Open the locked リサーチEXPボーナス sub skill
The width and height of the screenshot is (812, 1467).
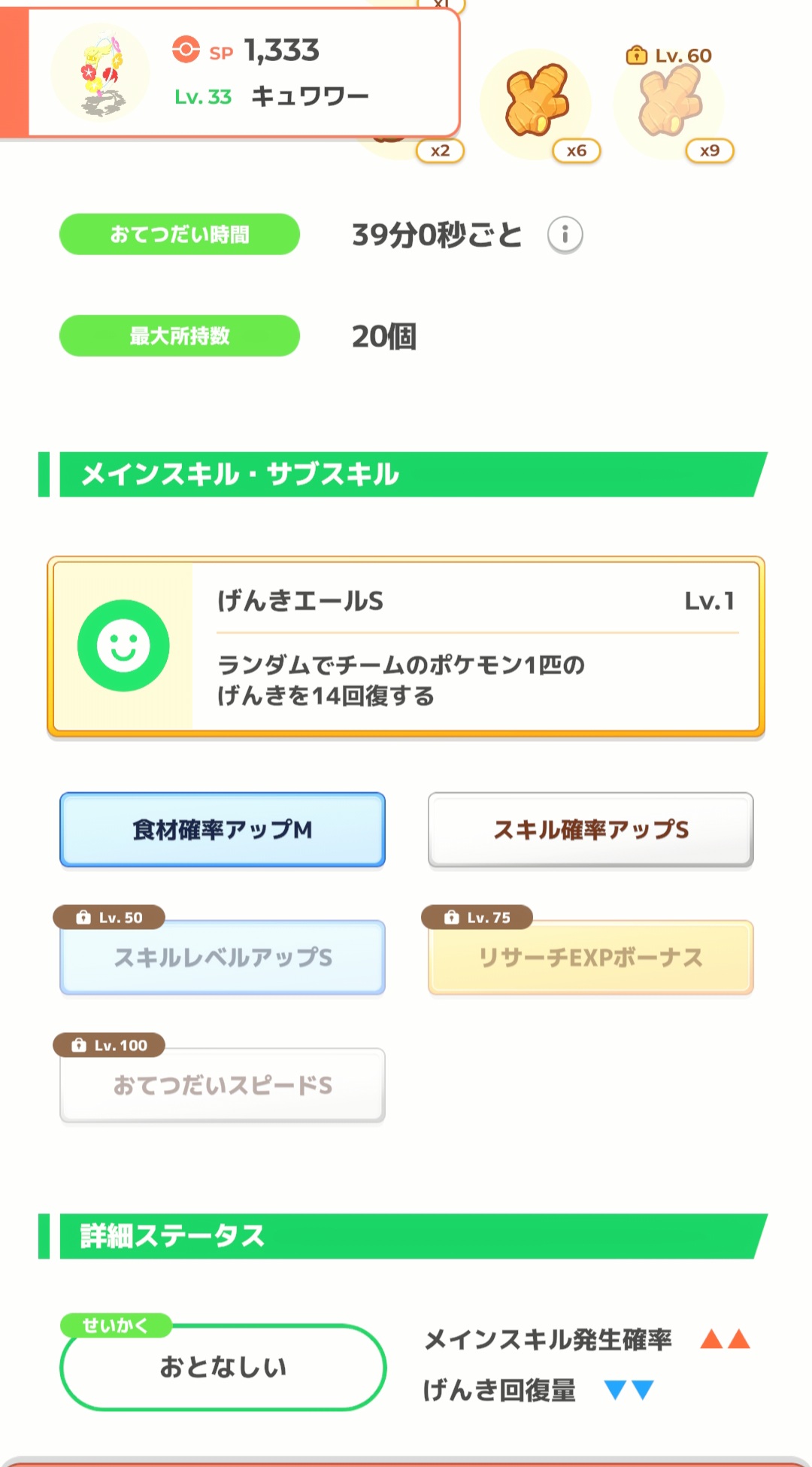(x=591, y=957)
